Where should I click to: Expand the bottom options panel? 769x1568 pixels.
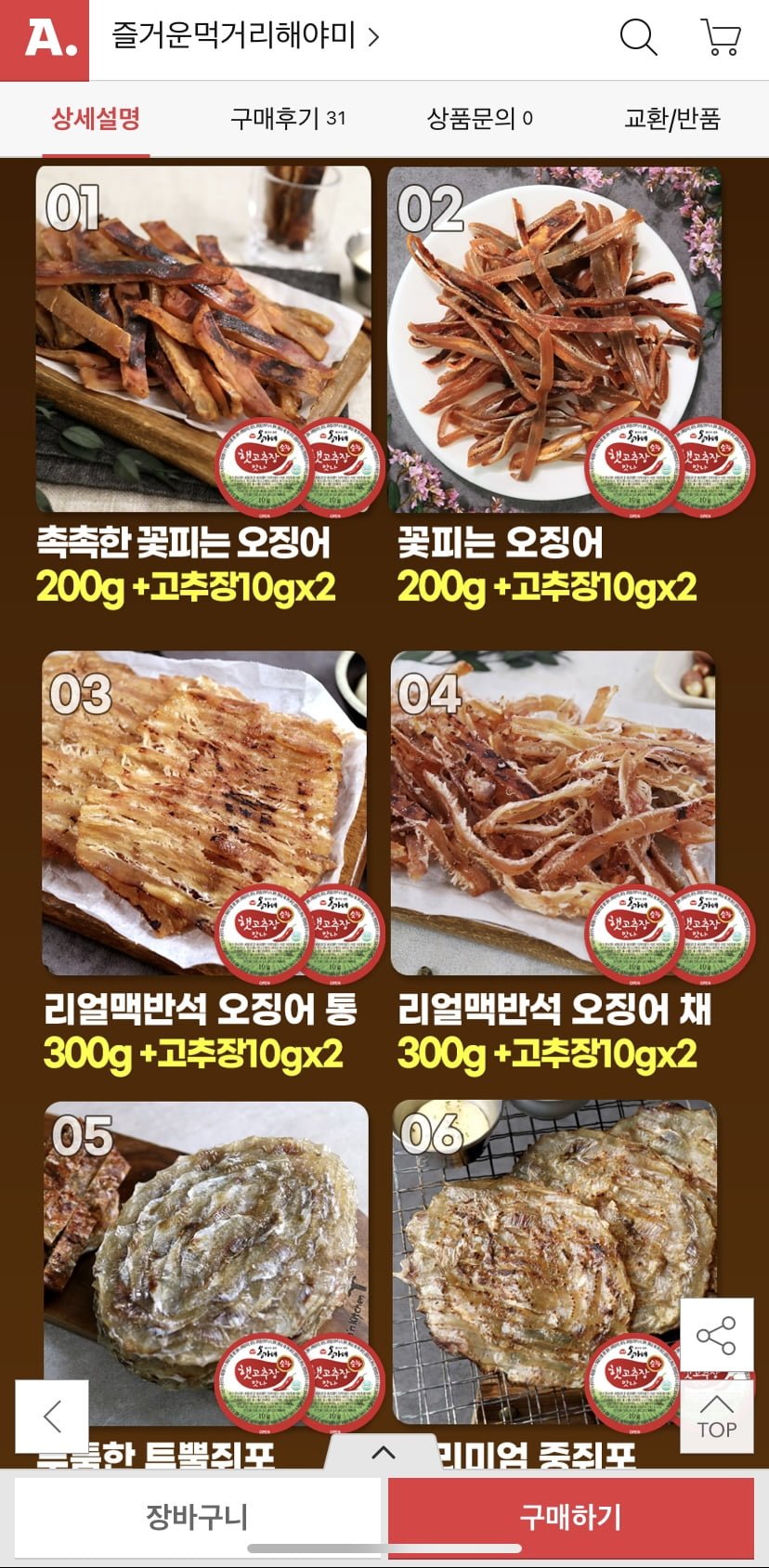click(384, 1452)
